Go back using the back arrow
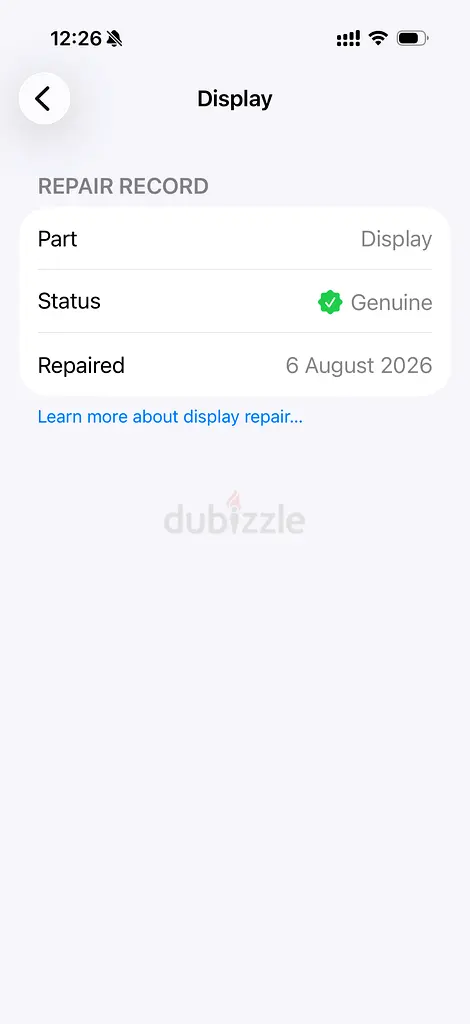470x1024 pixels. (x=44, y=99)
